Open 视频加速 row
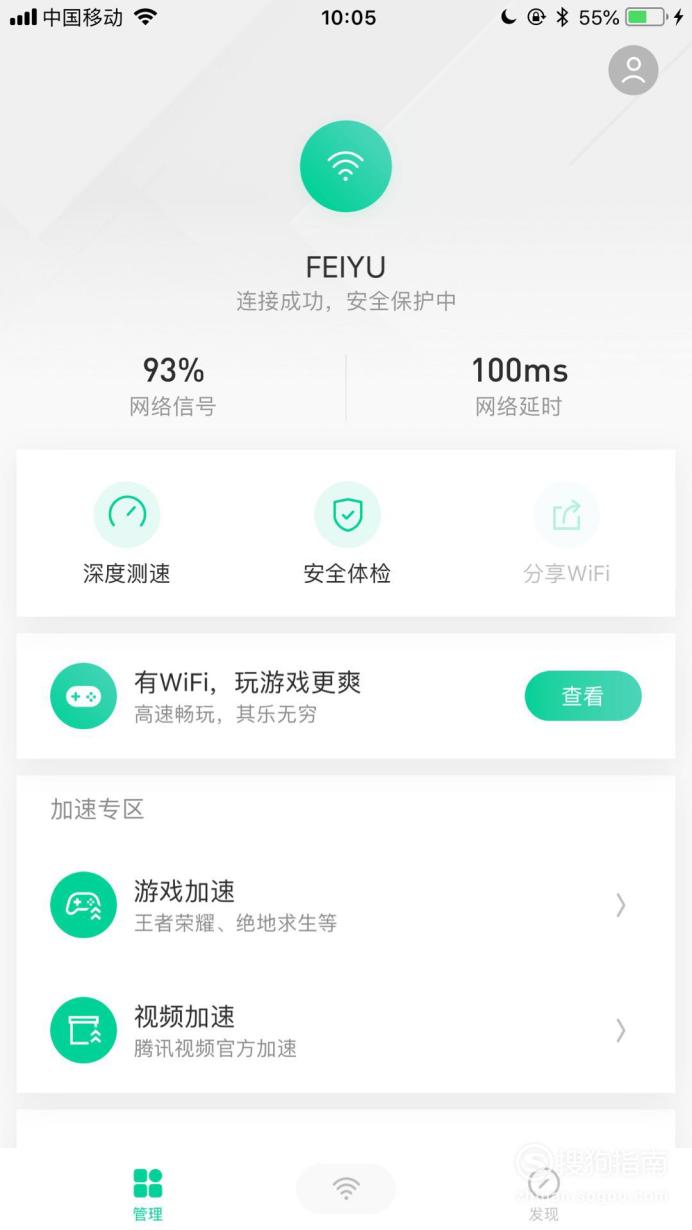 (x=346, y=1030)
